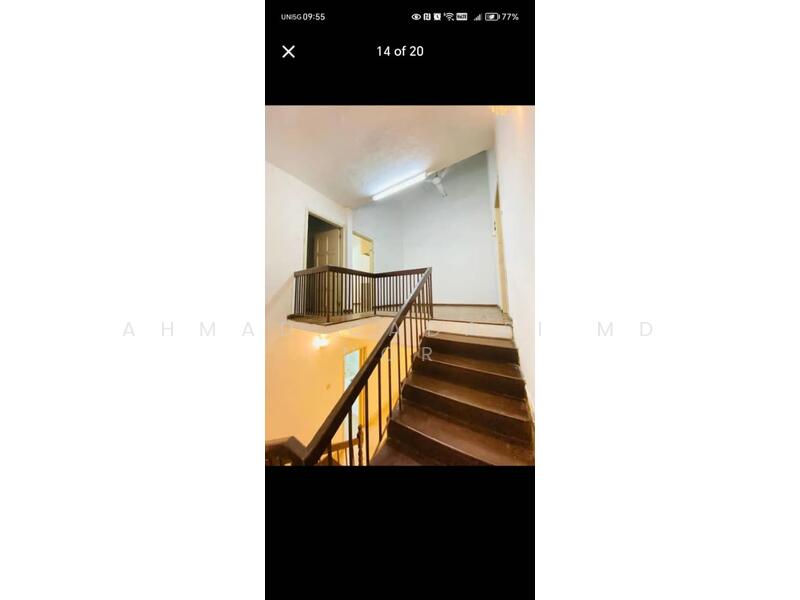
Task: Close the photo viewer
Action: click(288, 51)
